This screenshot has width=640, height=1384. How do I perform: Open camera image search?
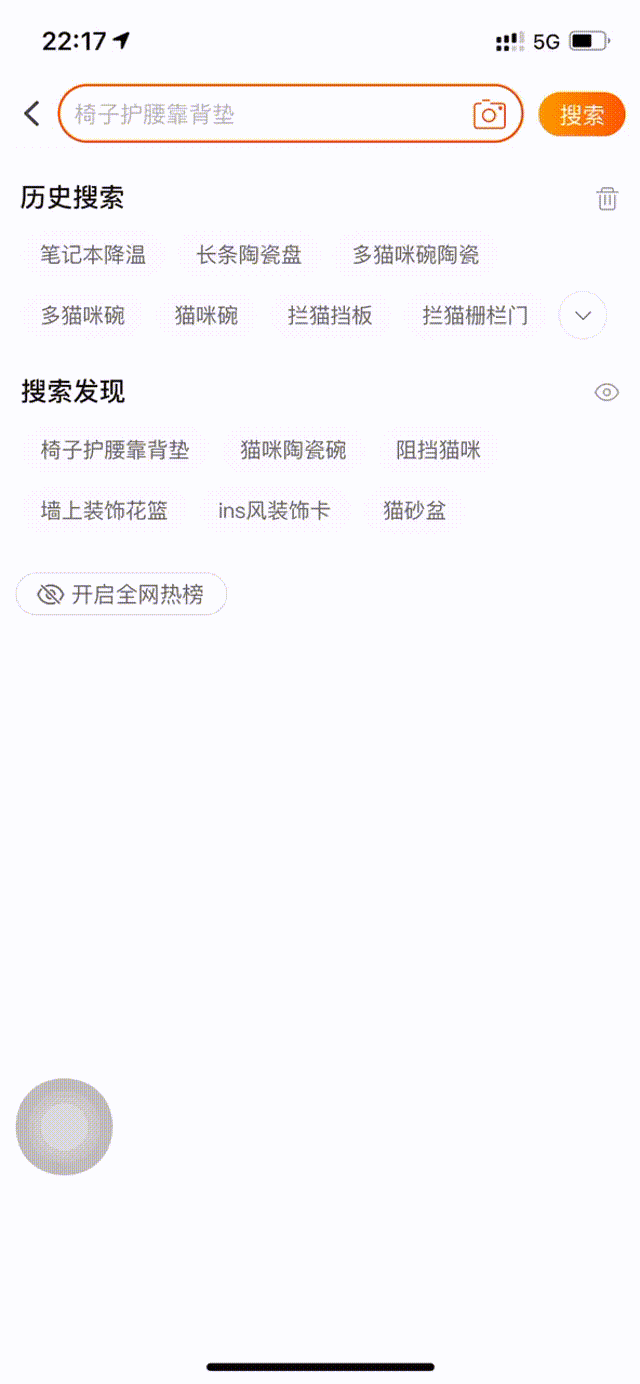[489, 114]
